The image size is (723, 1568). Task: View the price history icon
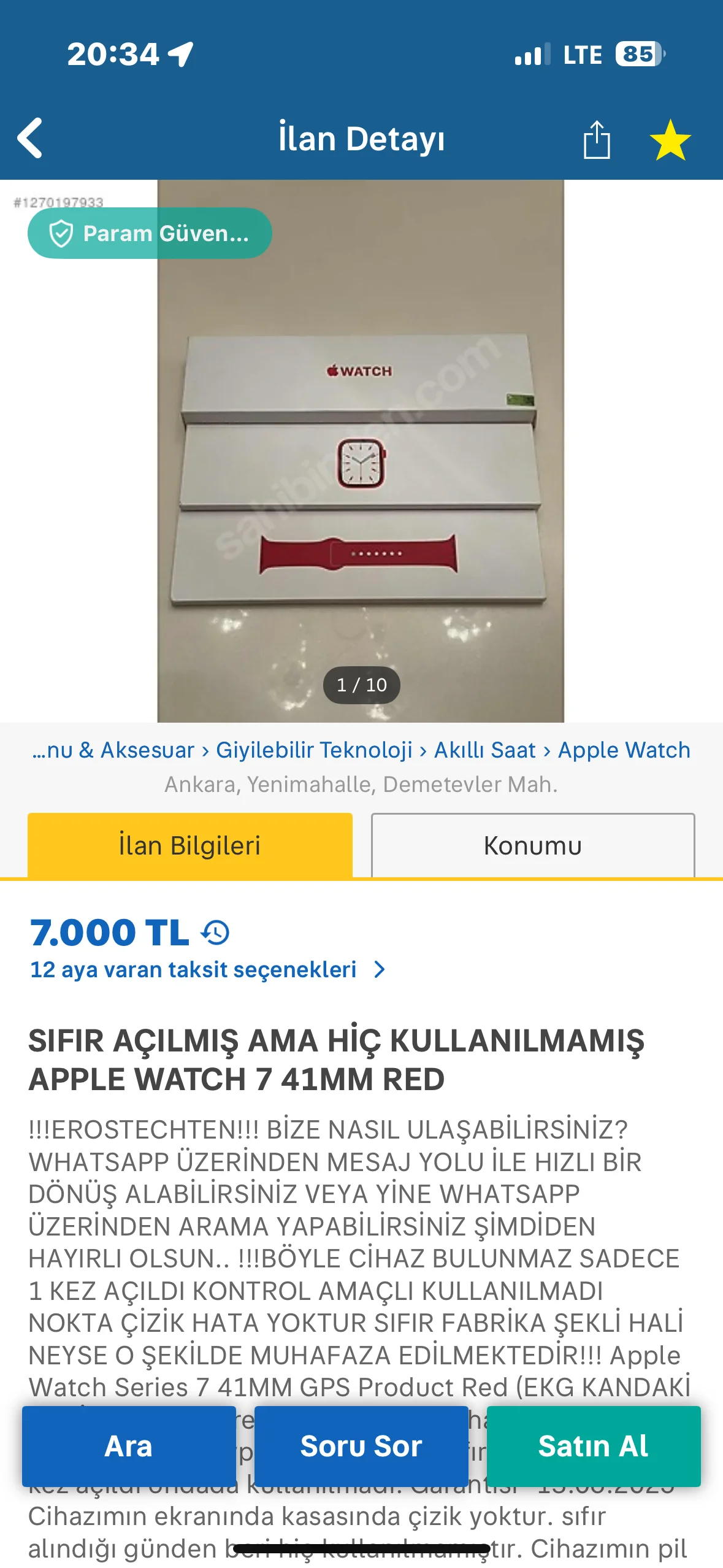(x=216, y=932)
